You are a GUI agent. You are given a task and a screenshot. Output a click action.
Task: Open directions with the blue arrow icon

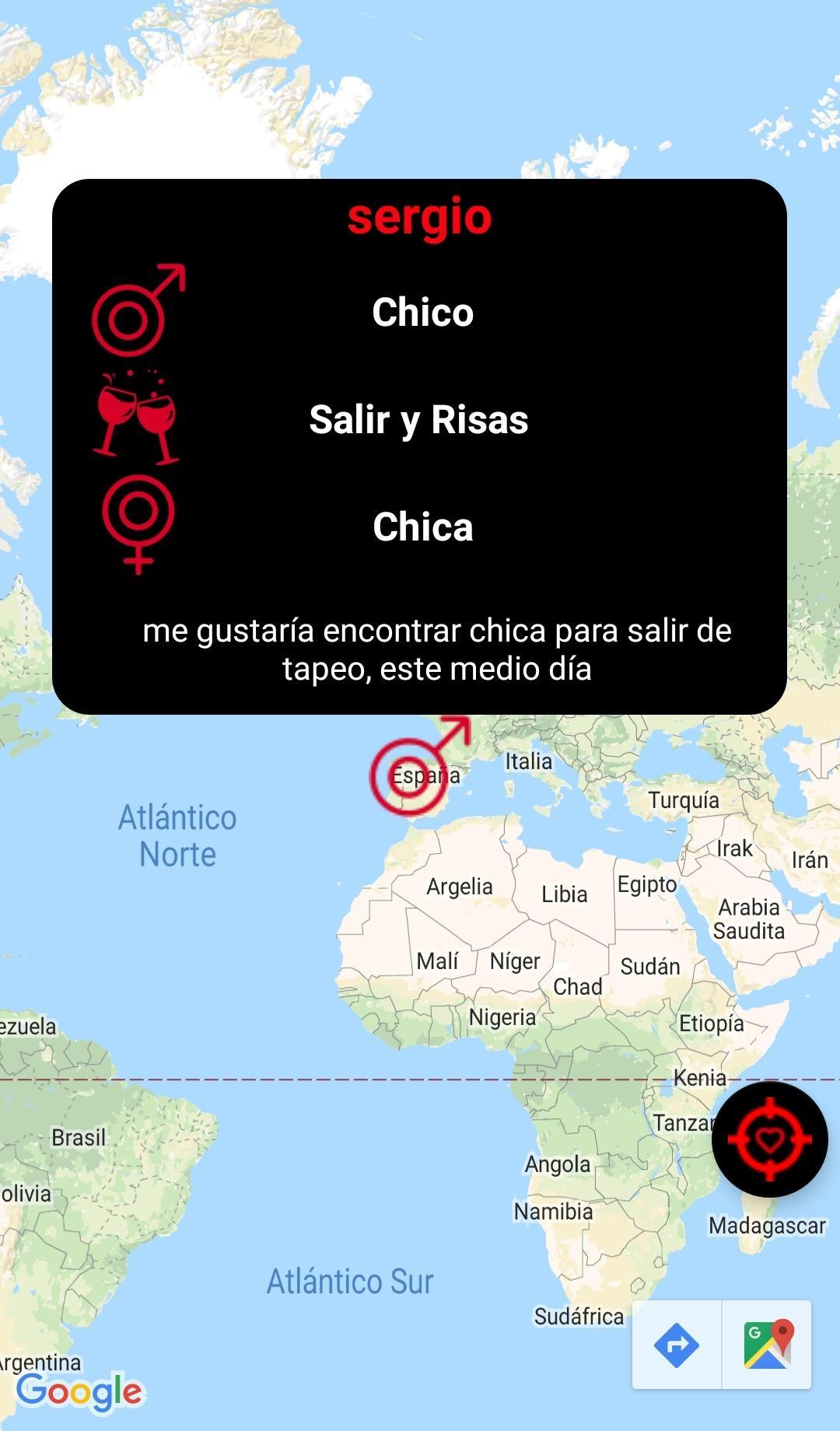click(676, 1345)
